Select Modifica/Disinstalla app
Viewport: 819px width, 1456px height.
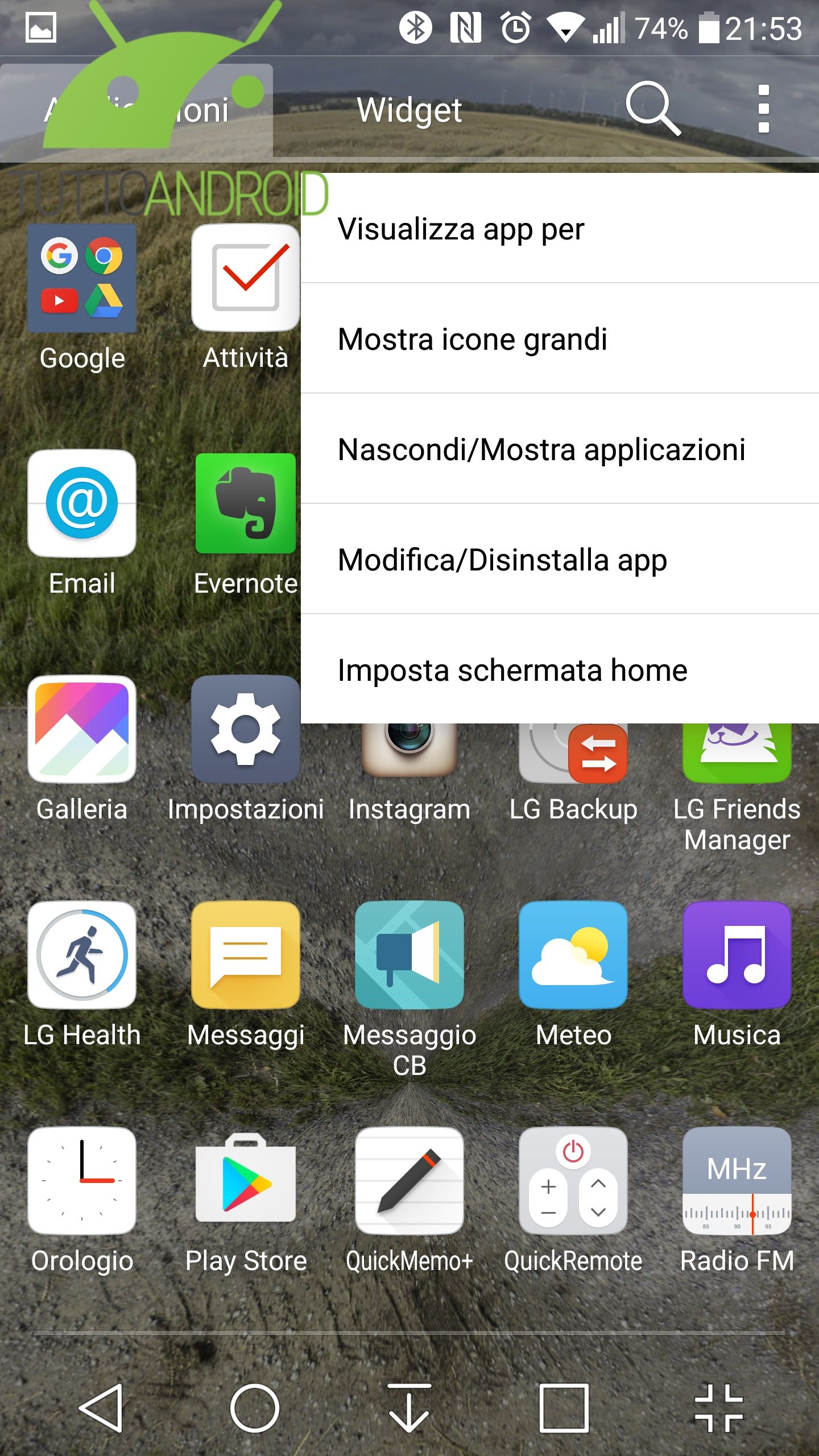click(560, 560)
